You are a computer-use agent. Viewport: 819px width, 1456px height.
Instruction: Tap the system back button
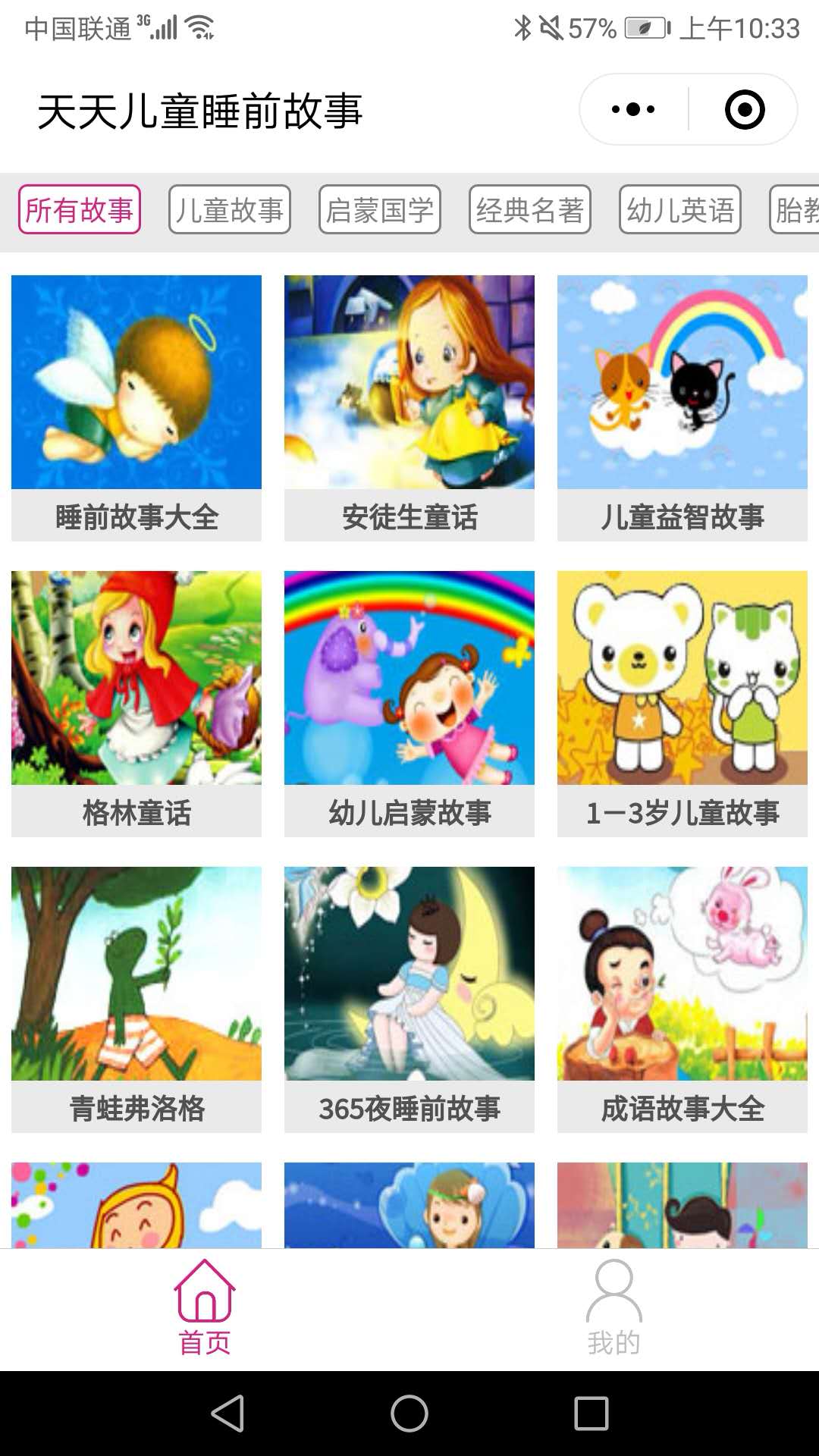pyautogui.click(x=227, y=1414)
